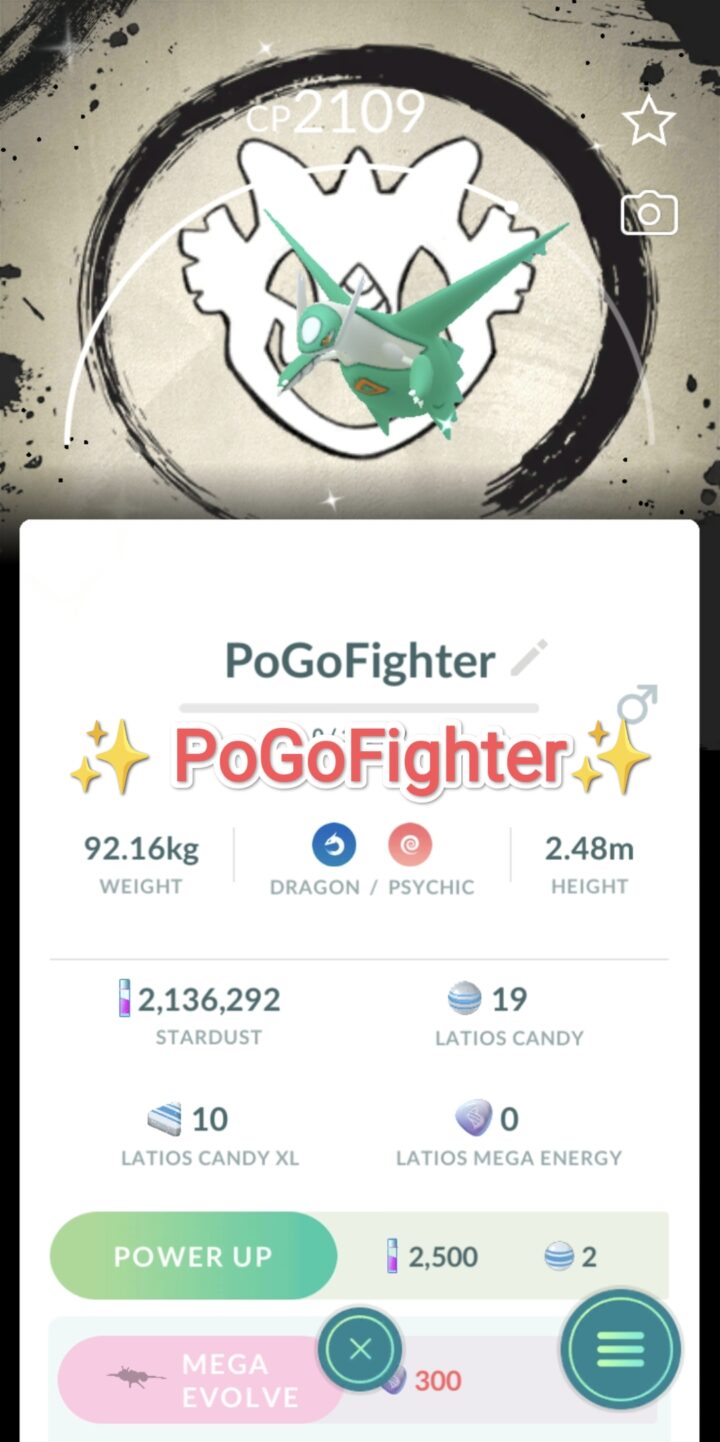This screenshot has width=720, height=1442.
Task: Open the AR camera photo mode
Action: click(649, 213)
